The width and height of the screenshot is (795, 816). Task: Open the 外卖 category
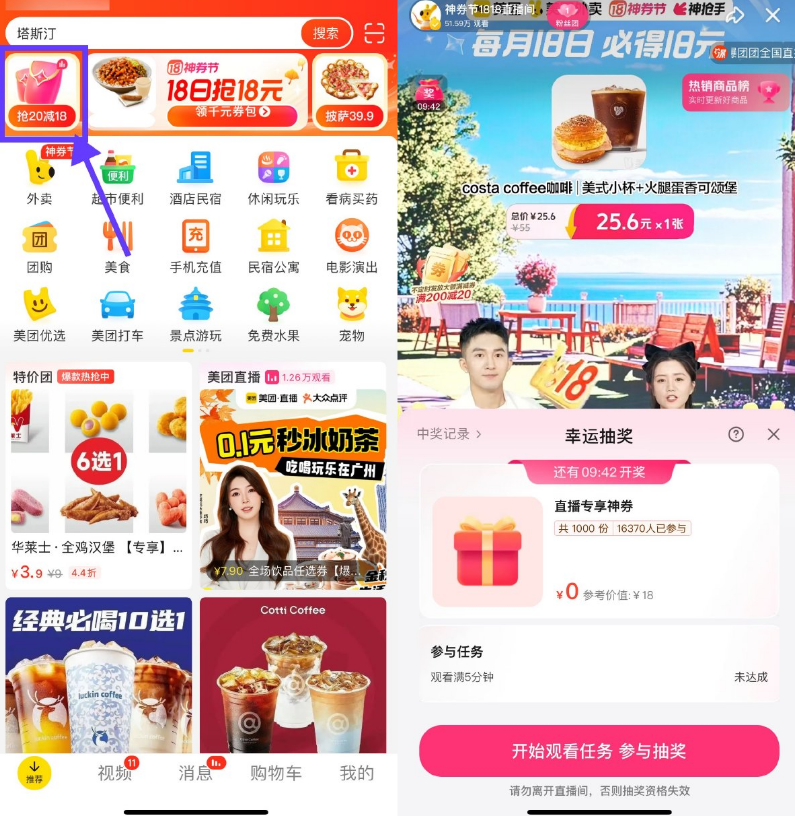[x=40, y=177]
